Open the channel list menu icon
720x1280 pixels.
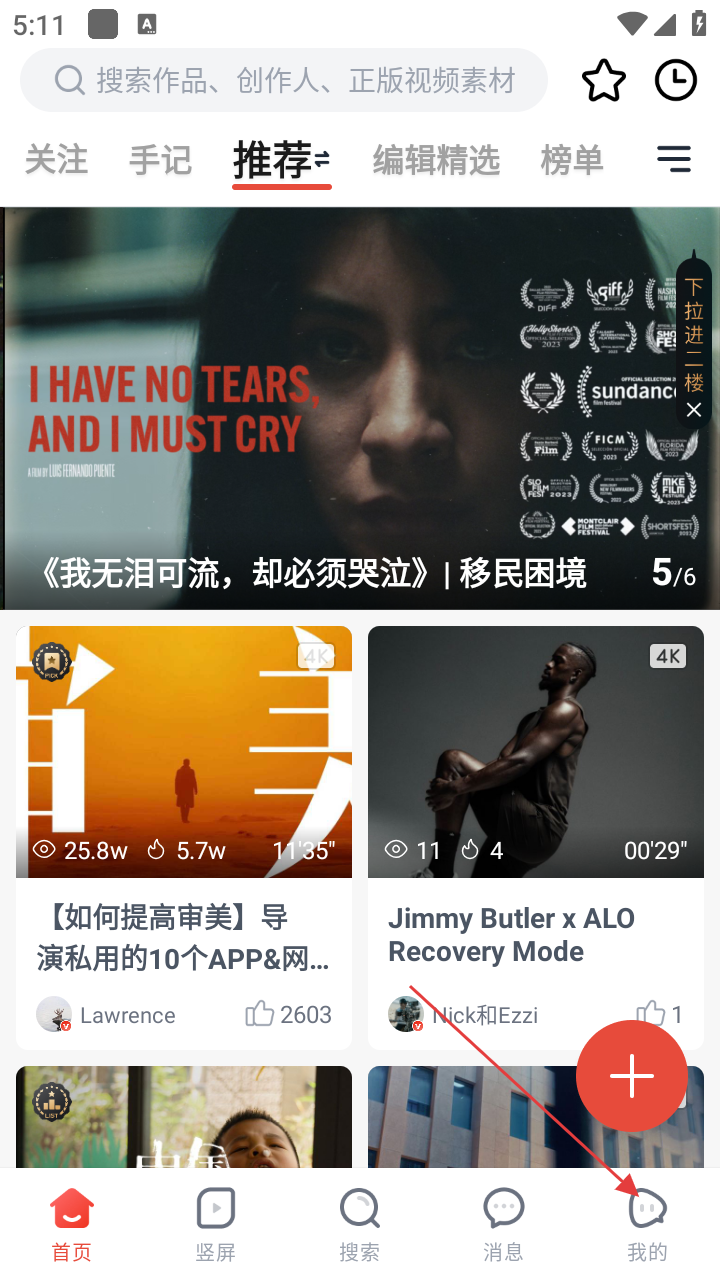pyautogui.click(x=674, y=159)
